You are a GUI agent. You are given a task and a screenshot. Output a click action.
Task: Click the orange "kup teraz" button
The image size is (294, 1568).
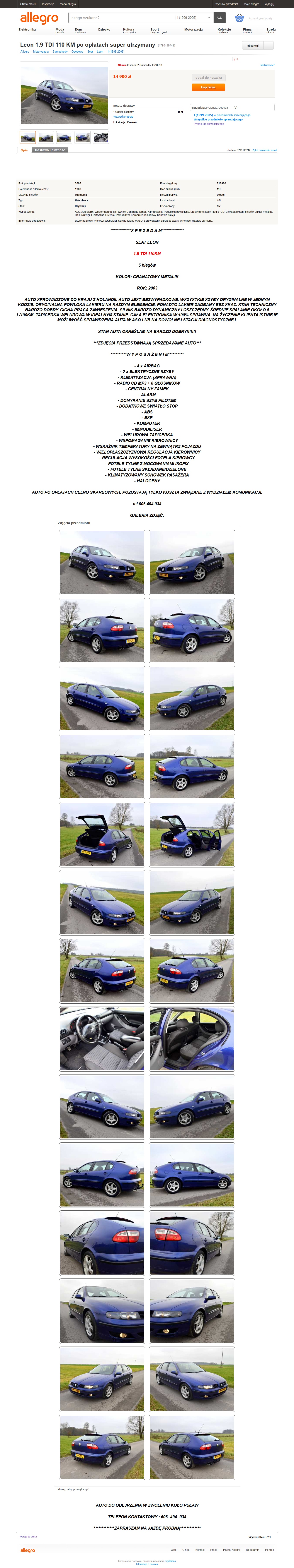tap(208, 87)
